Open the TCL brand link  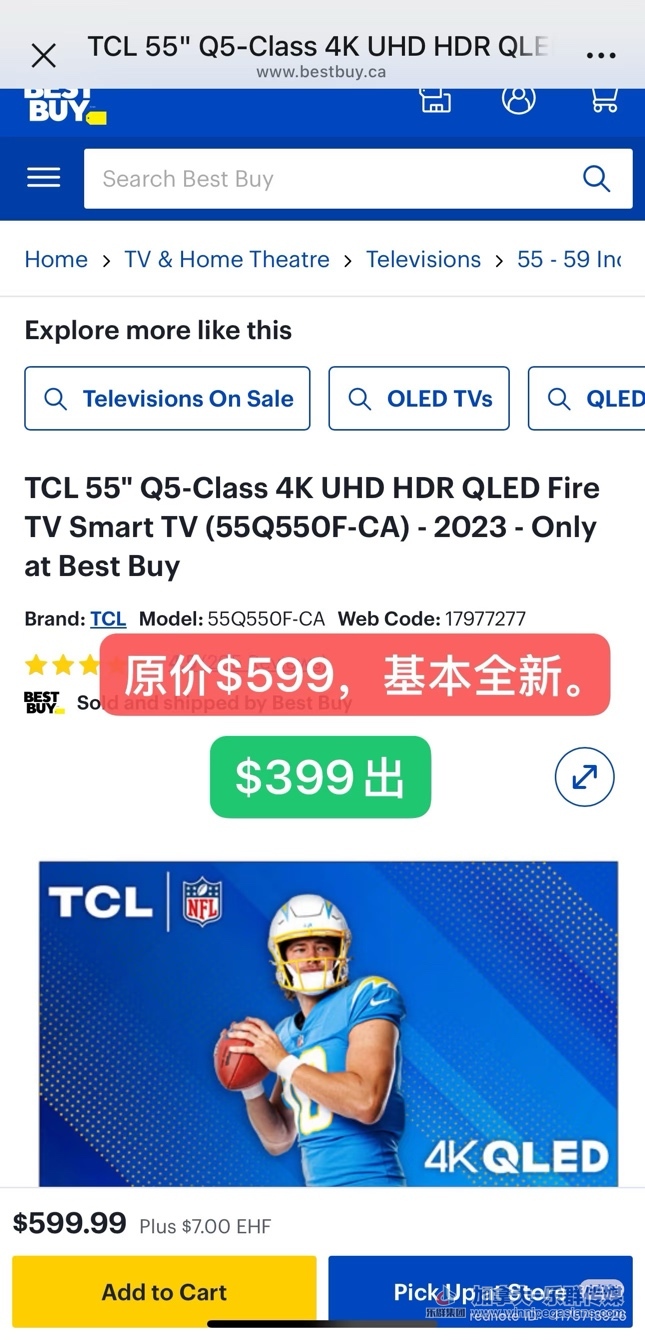[x=108, y=618]
